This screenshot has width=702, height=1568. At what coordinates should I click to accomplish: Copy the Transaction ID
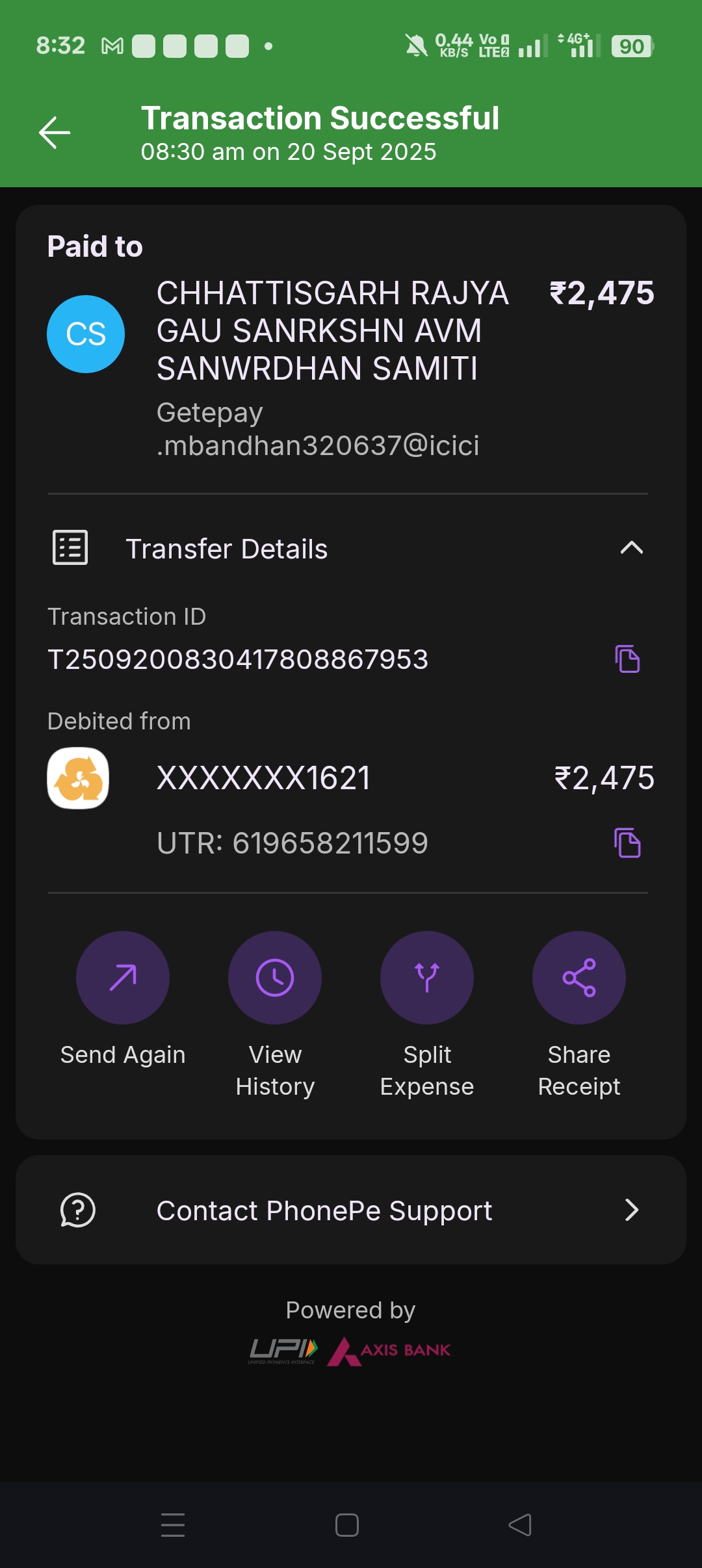click(627, 659)
